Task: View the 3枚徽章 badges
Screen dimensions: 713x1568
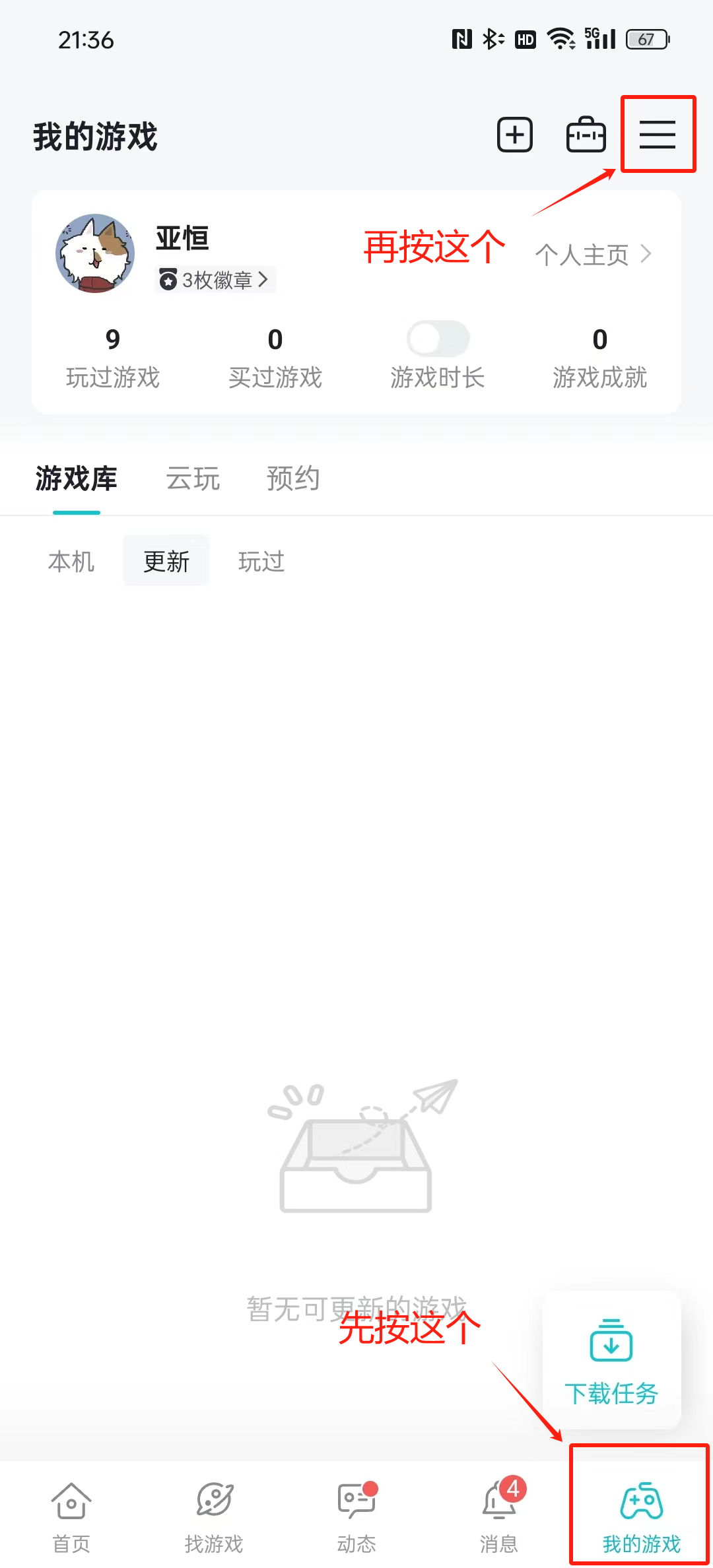Action: (x=215, y=280)
